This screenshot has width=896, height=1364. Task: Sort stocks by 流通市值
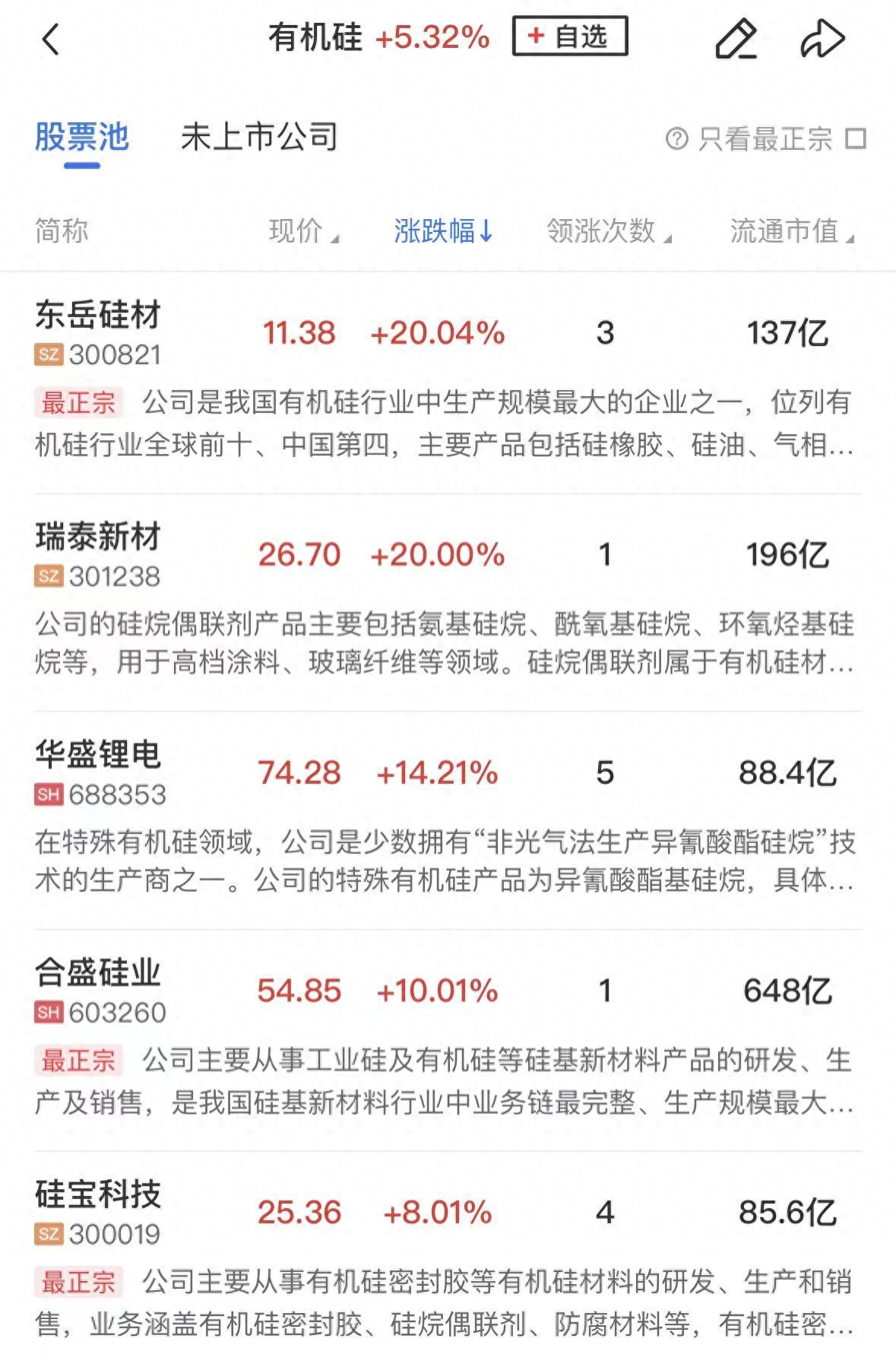[x=790, y=232]
